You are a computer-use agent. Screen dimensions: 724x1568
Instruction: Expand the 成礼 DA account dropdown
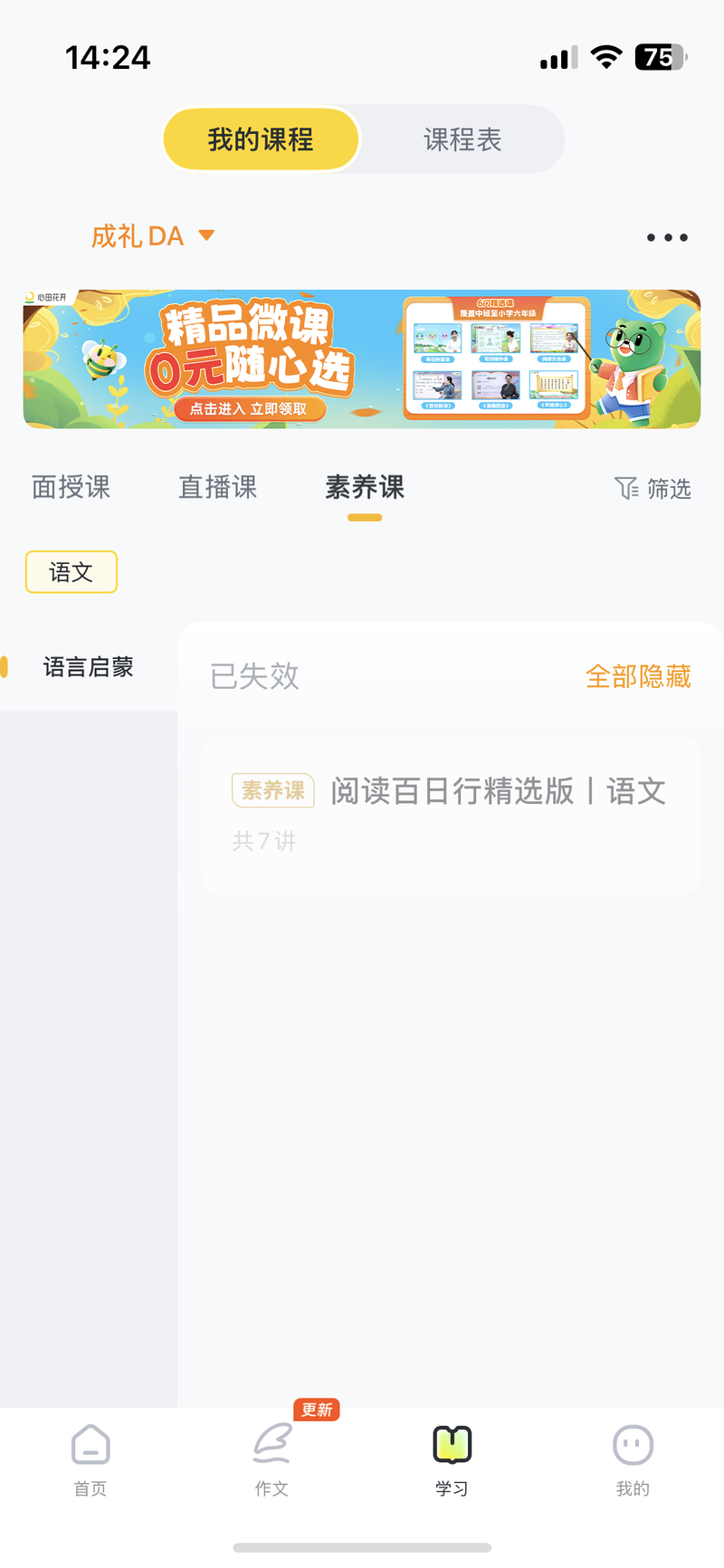(153, 236)
